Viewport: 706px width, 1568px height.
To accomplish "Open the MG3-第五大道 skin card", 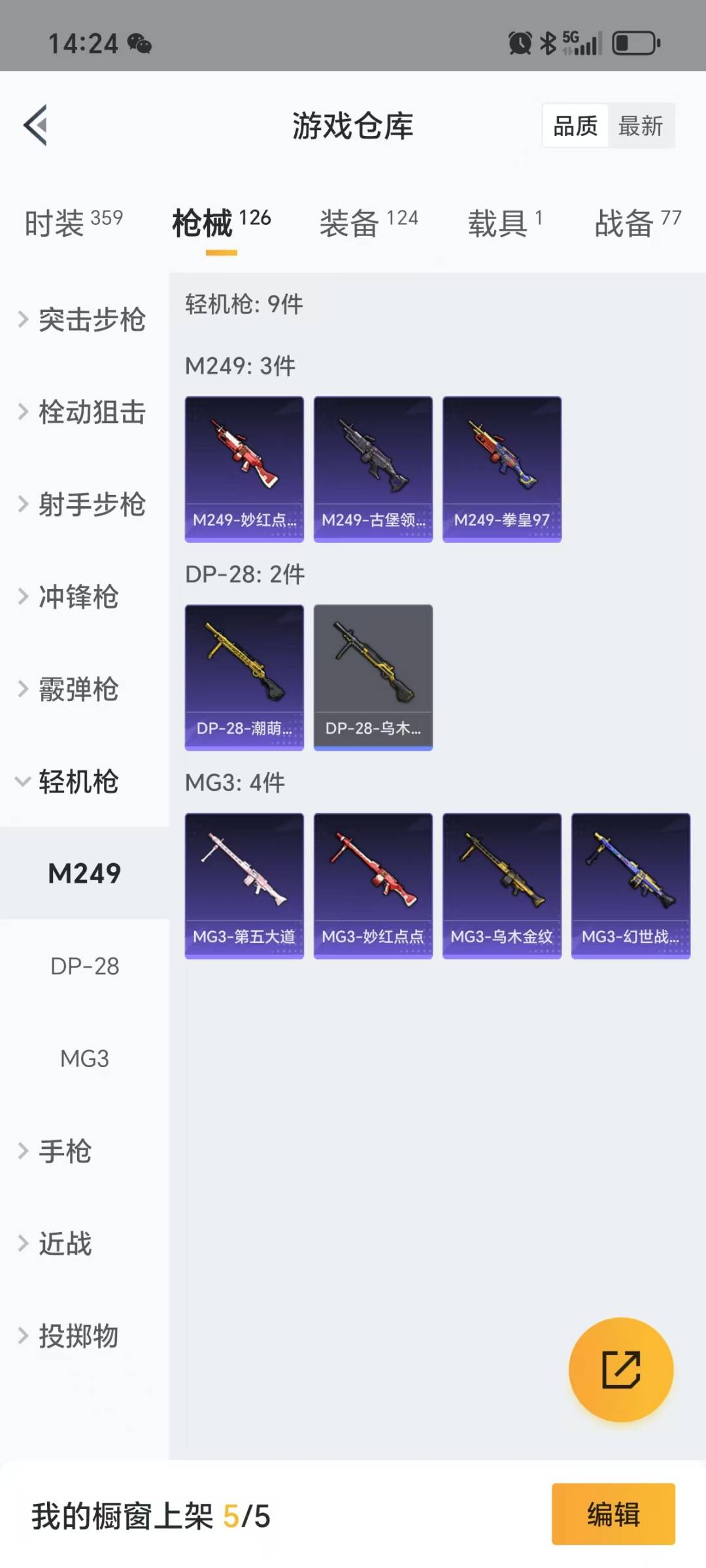I will 244,885.
